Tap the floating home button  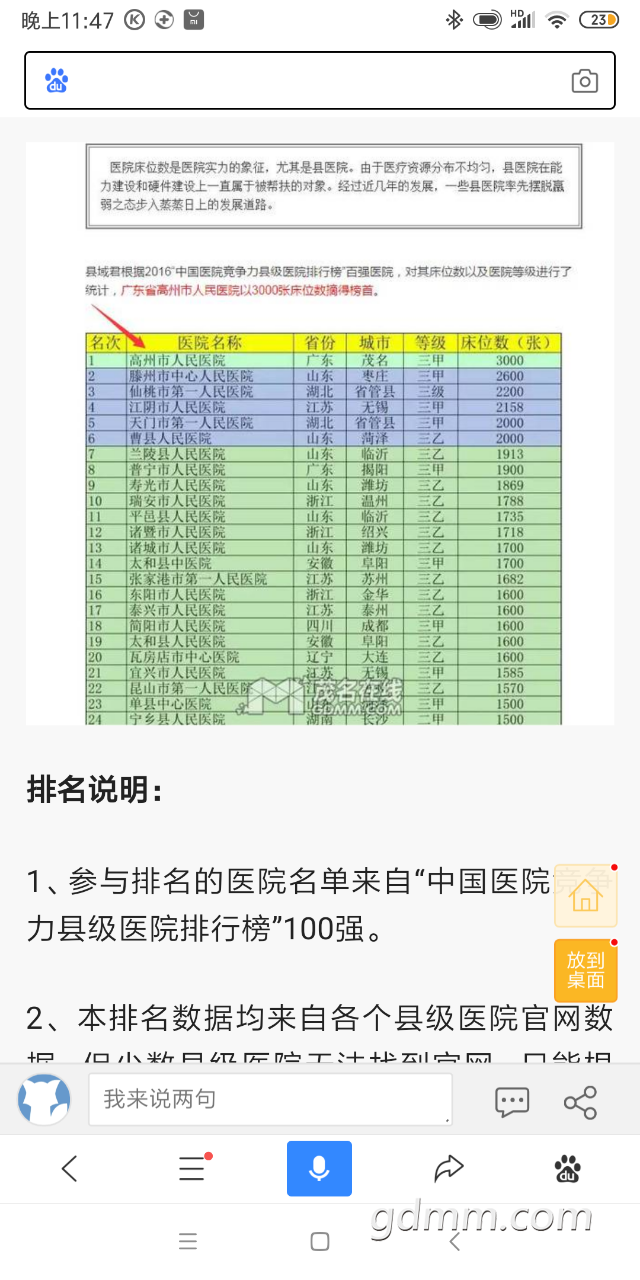(585, 897)
